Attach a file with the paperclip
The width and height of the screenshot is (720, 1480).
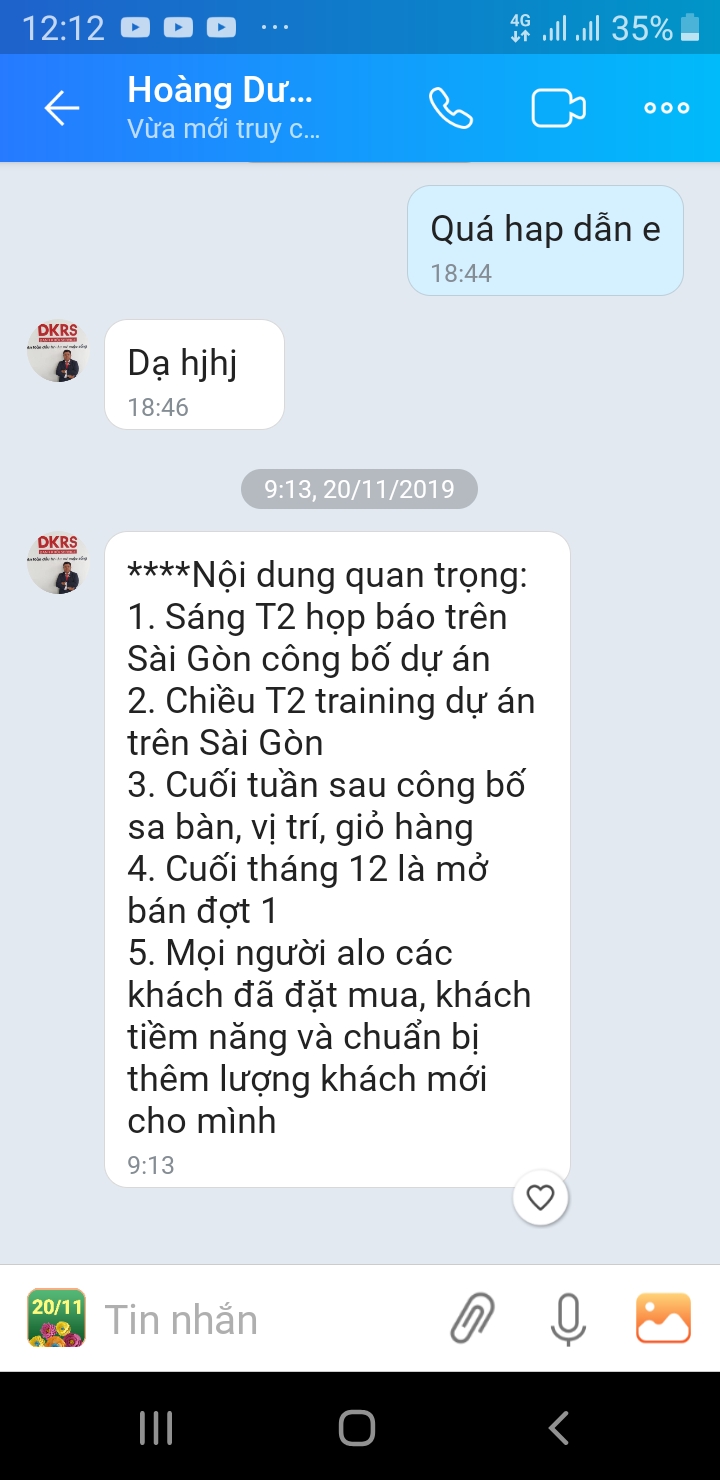coord(473,1318)
